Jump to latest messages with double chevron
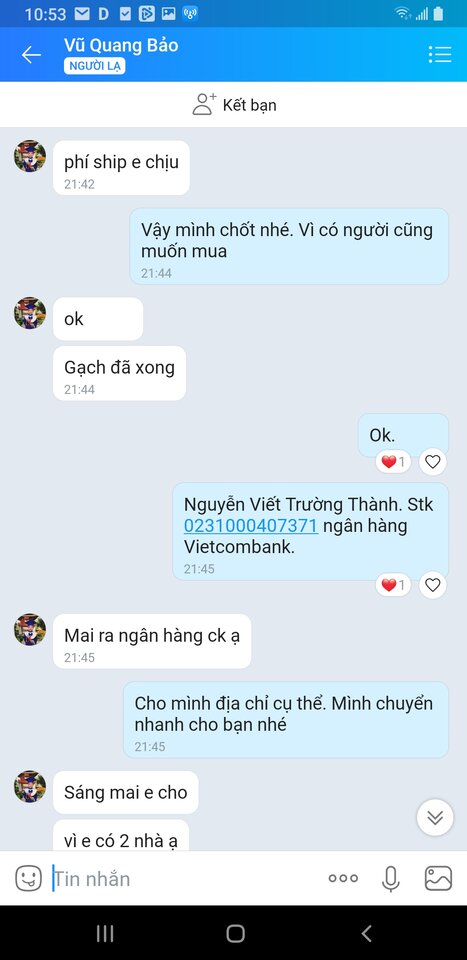The image size is (467, 960). pyautogui.click(x=435, y=817)
